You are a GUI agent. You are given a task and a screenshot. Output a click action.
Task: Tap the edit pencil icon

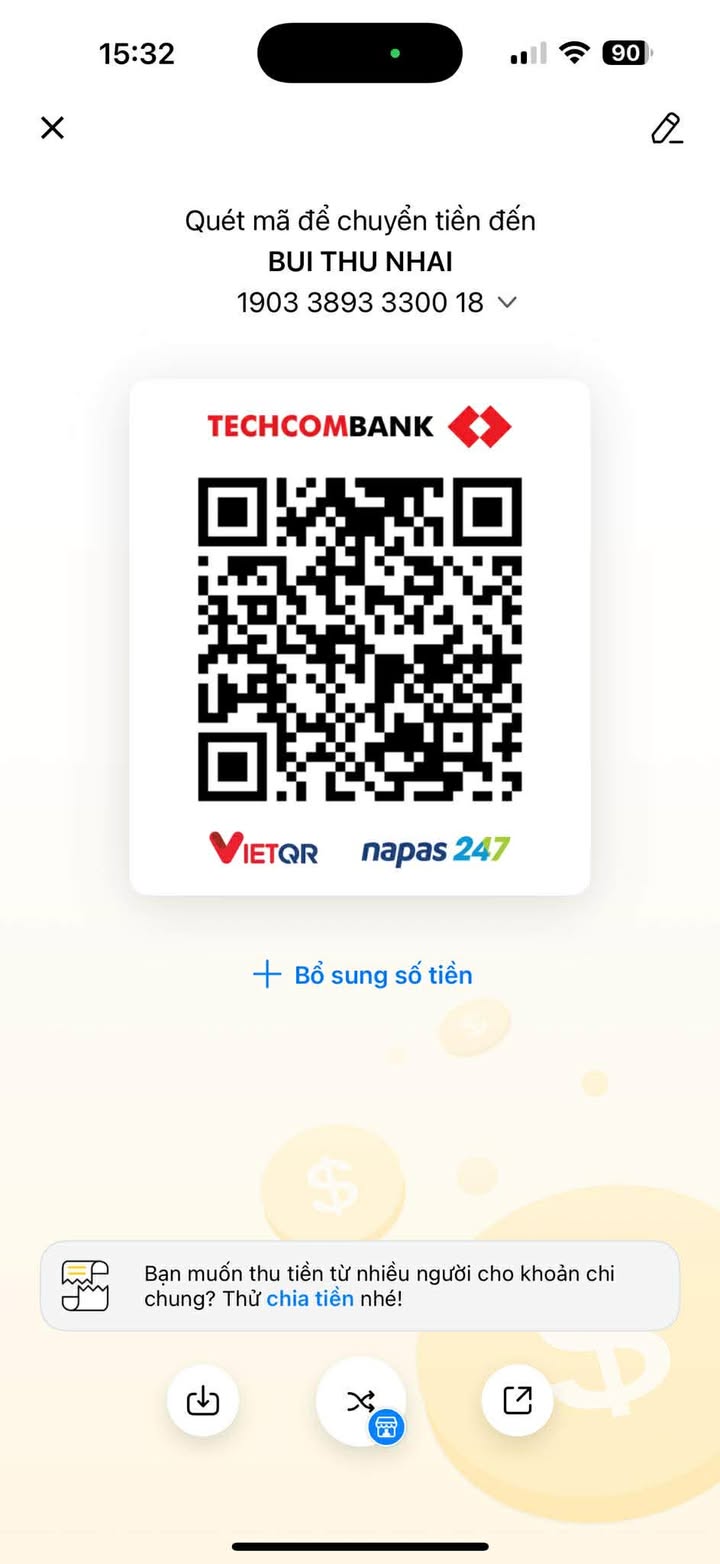666,128
